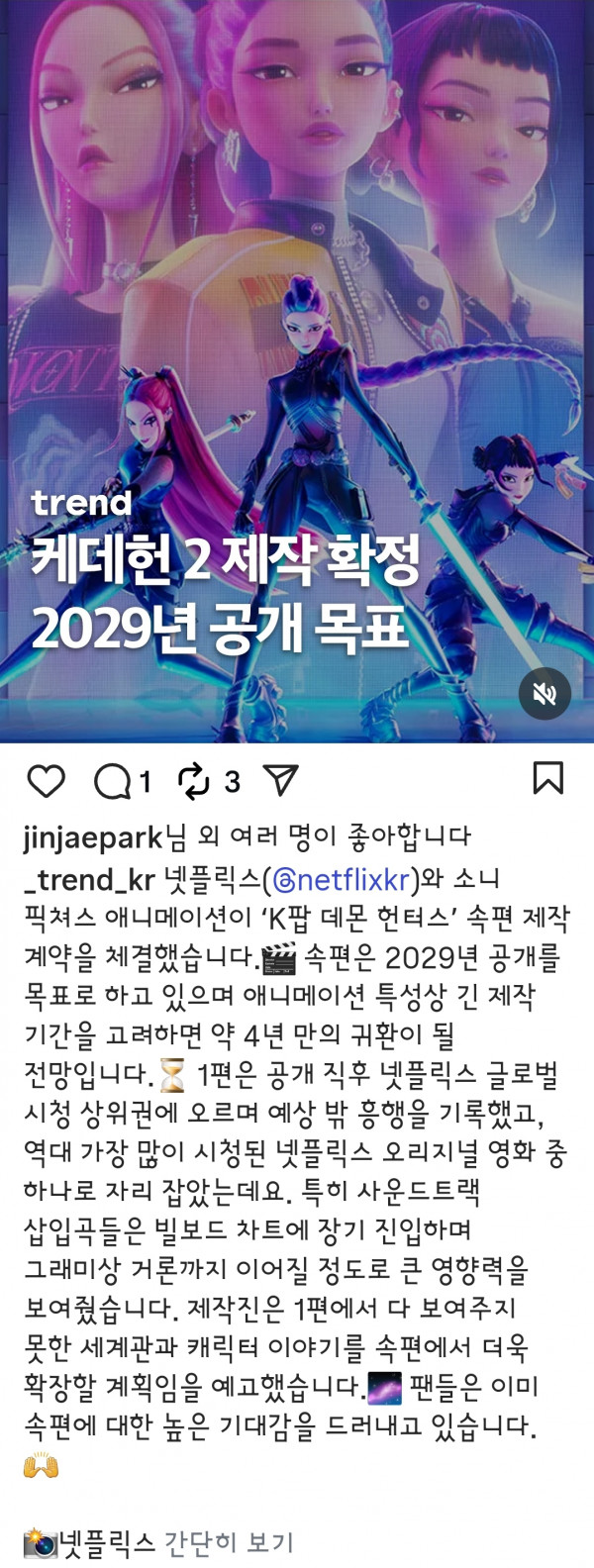This screenshot has height=1568, width=594.
Task: Open the @netflixkr mention link
Action: (342, 879)
